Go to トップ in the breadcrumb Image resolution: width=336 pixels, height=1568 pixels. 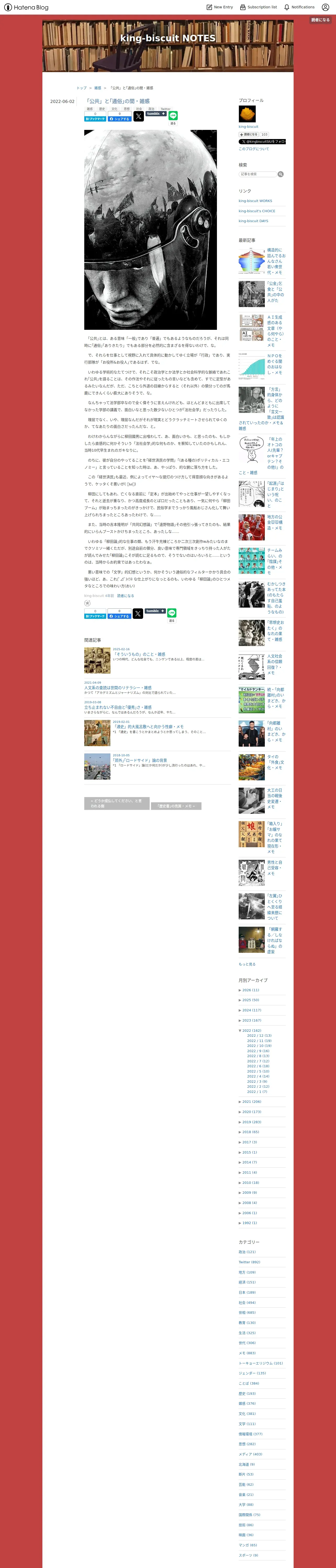(x=81, y=88)
